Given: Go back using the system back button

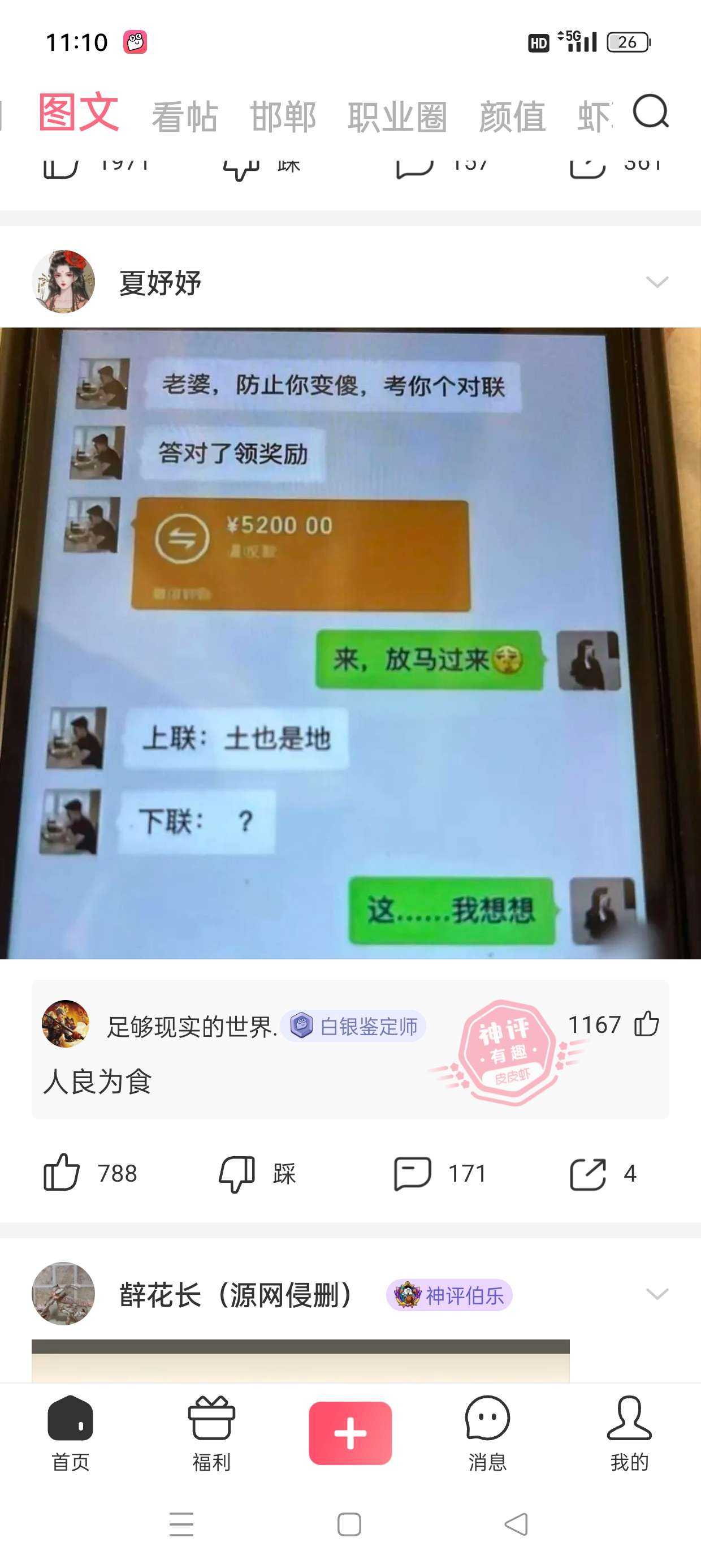Looking at the screenshot, I should pos(517,1524).
